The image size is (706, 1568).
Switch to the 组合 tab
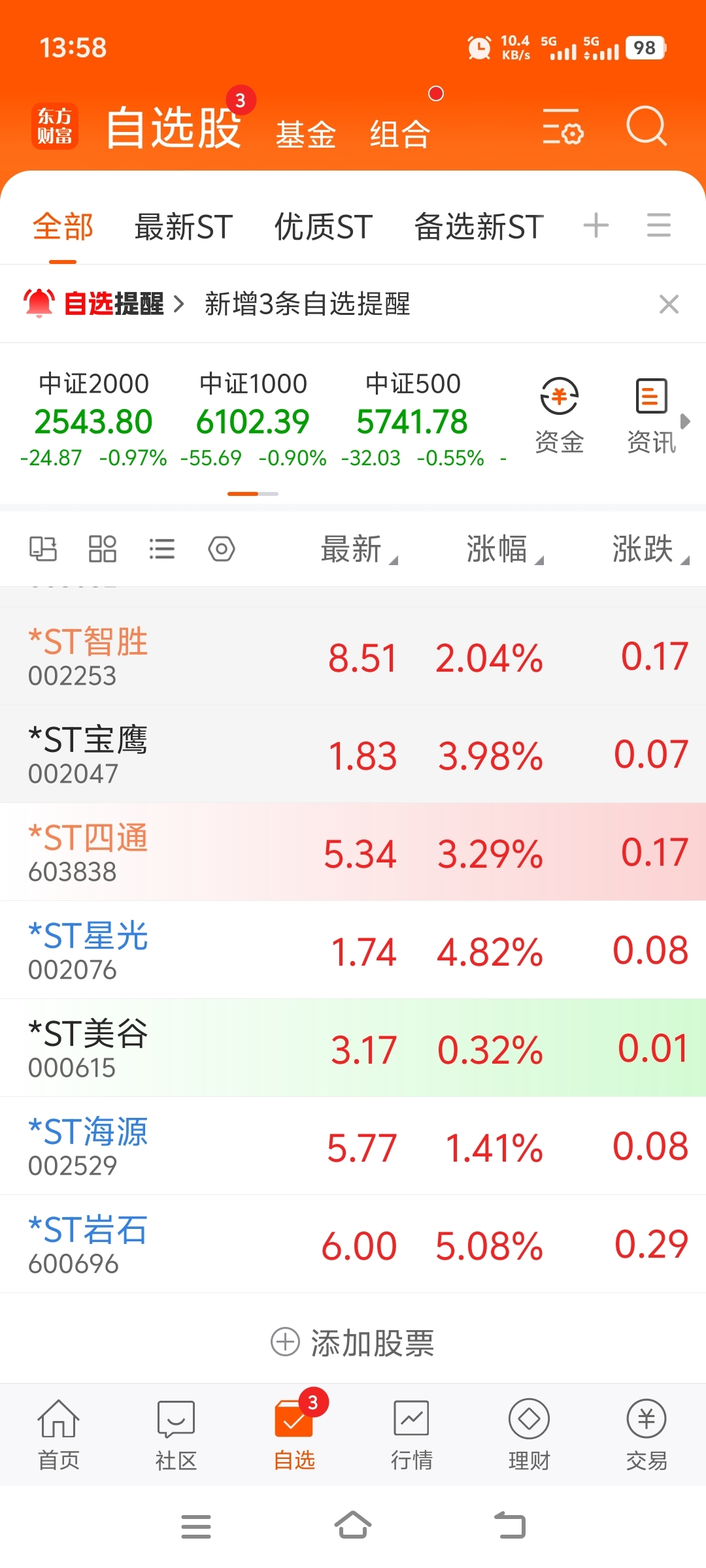[400, 135]
